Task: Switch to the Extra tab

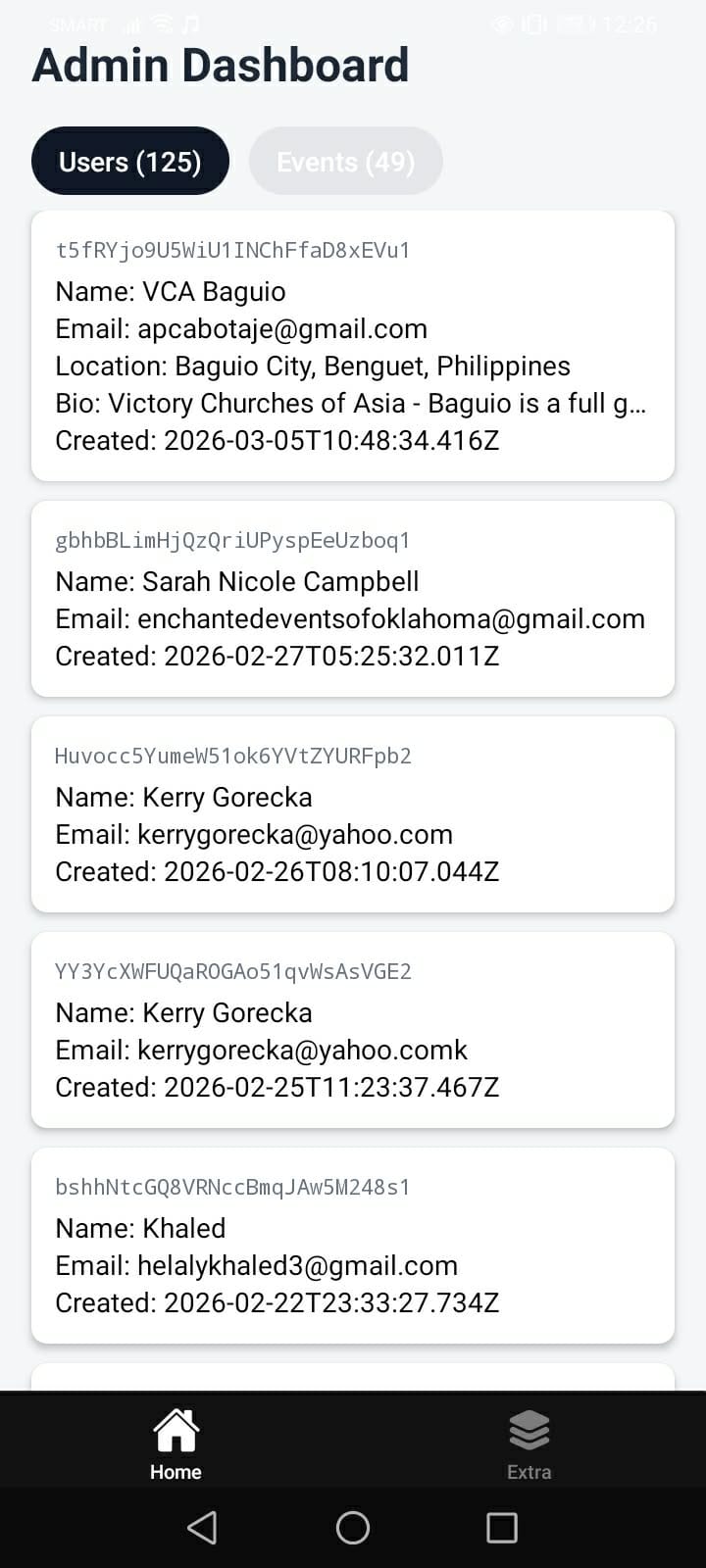Action: pos(529,1444)
